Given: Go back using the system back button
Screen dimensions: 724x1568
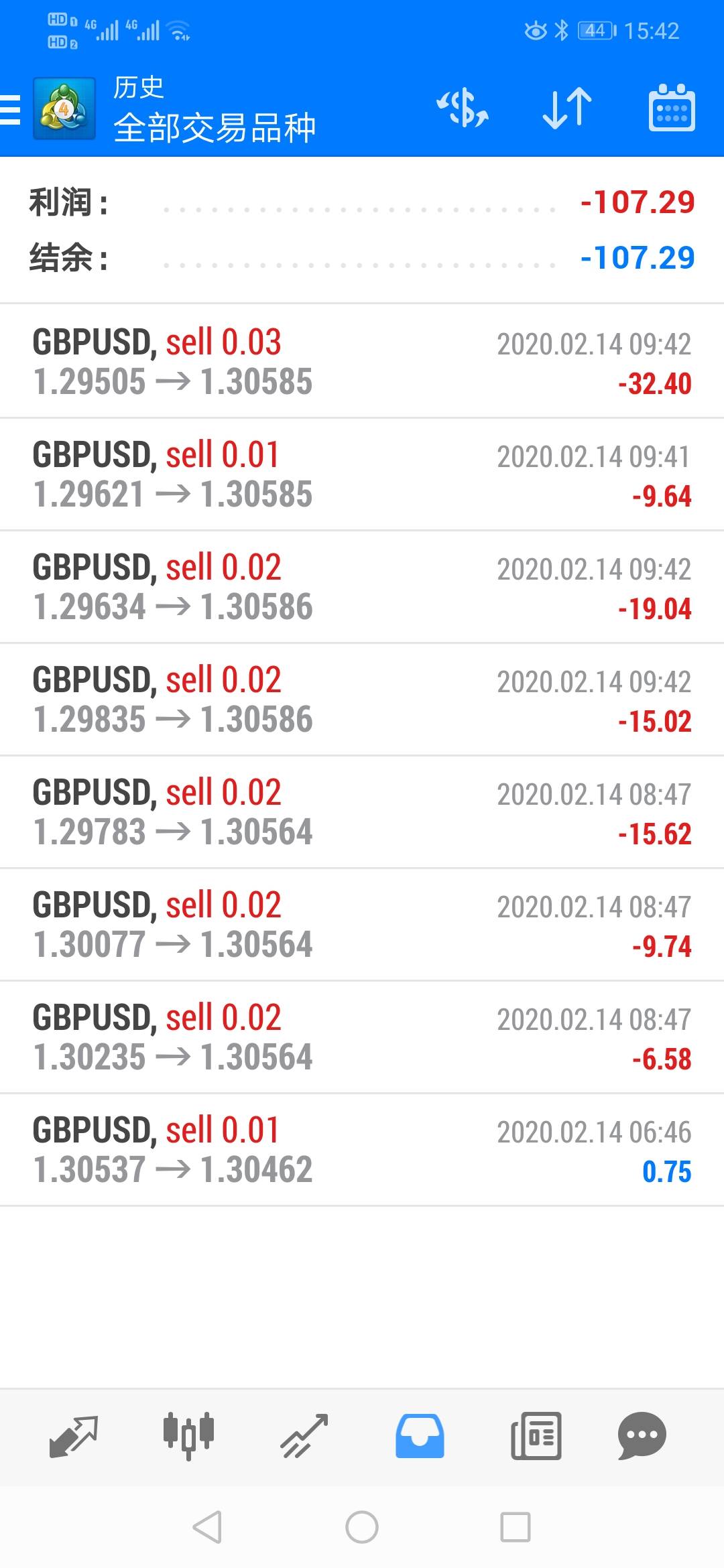Looking at the screenshot, I should [x=207, y=1527].
